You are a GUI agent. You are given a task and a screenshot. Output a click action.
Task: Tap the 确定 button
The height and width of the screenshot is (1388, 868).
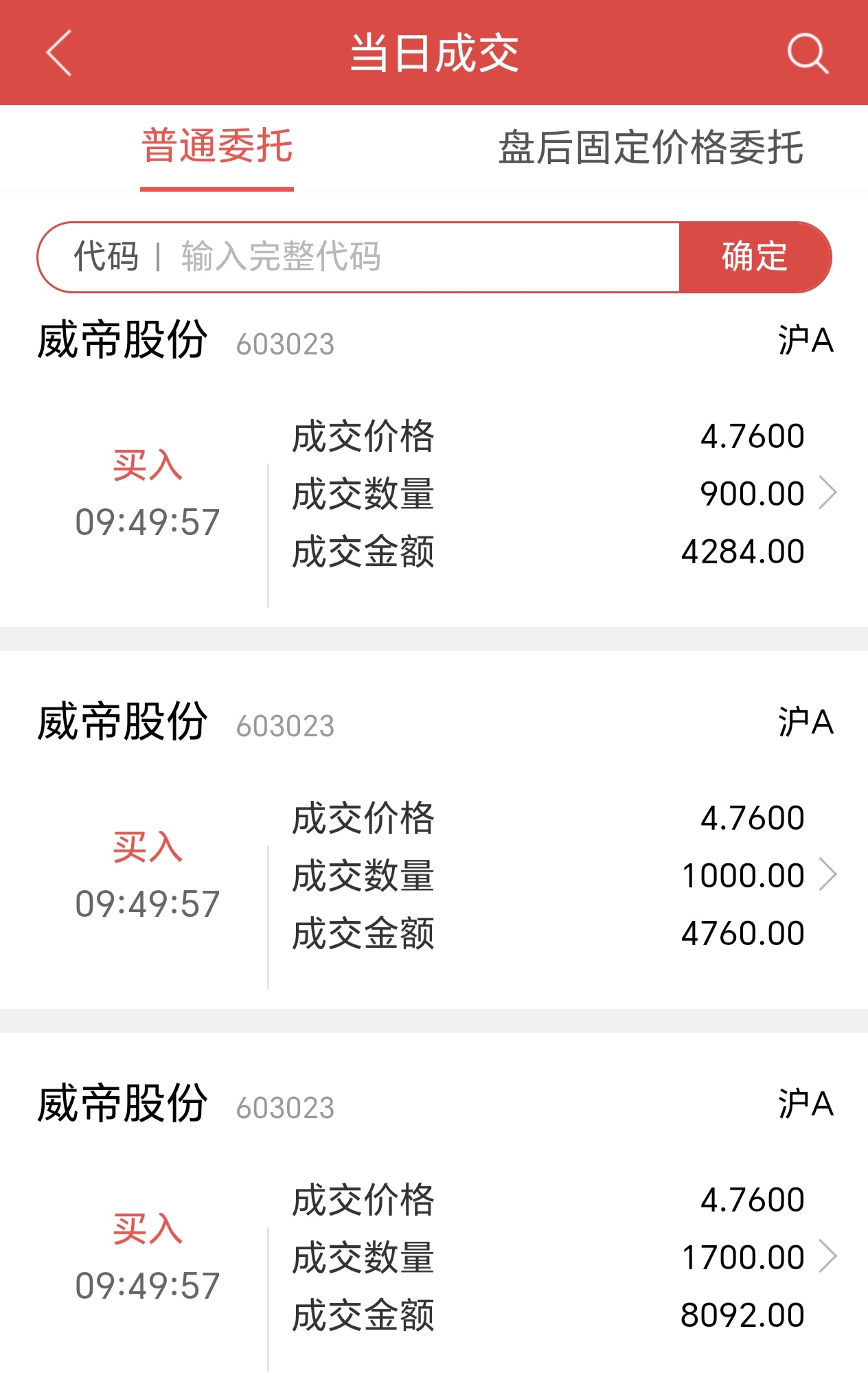click(x=754, y=257)
